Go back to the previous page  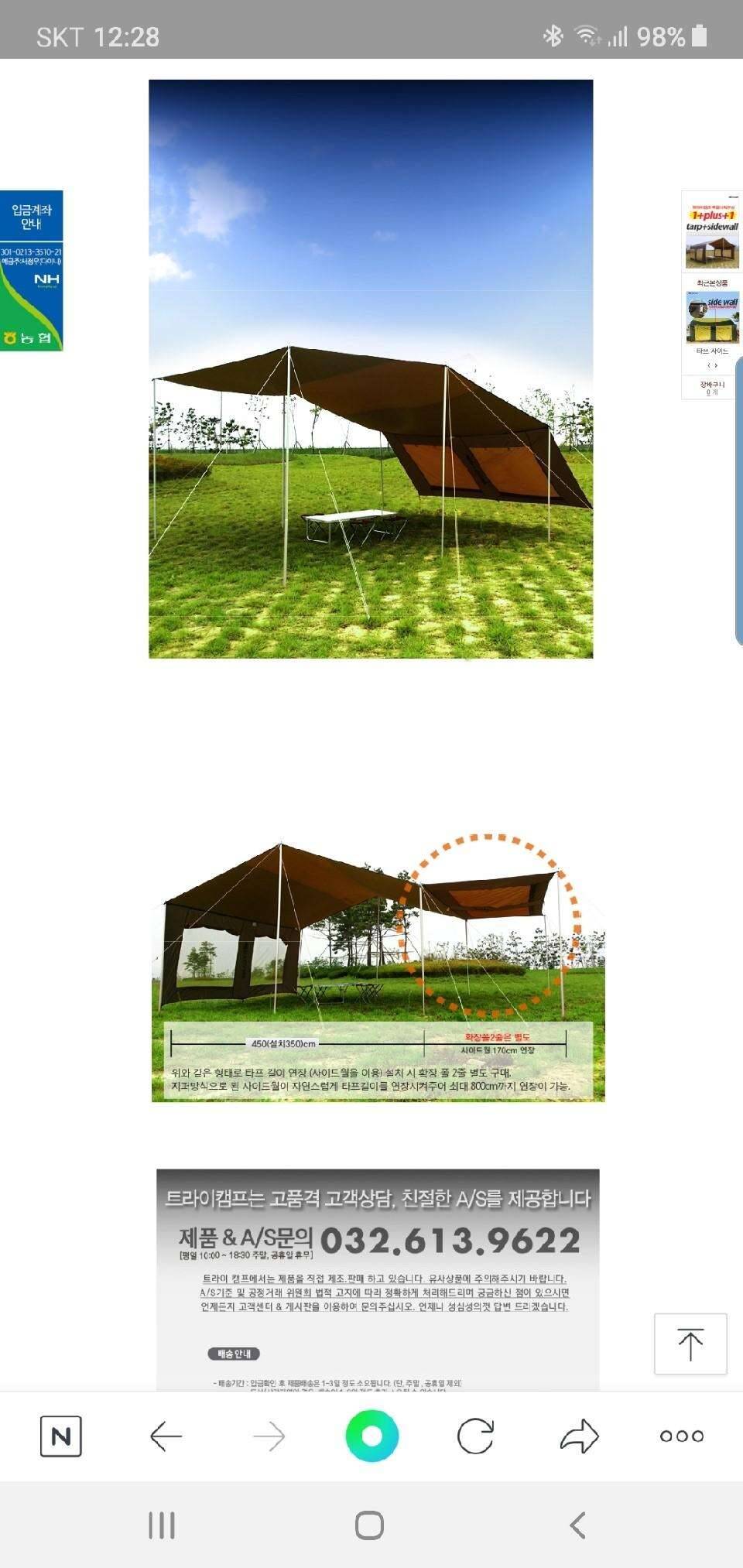tap(165, 1436)
